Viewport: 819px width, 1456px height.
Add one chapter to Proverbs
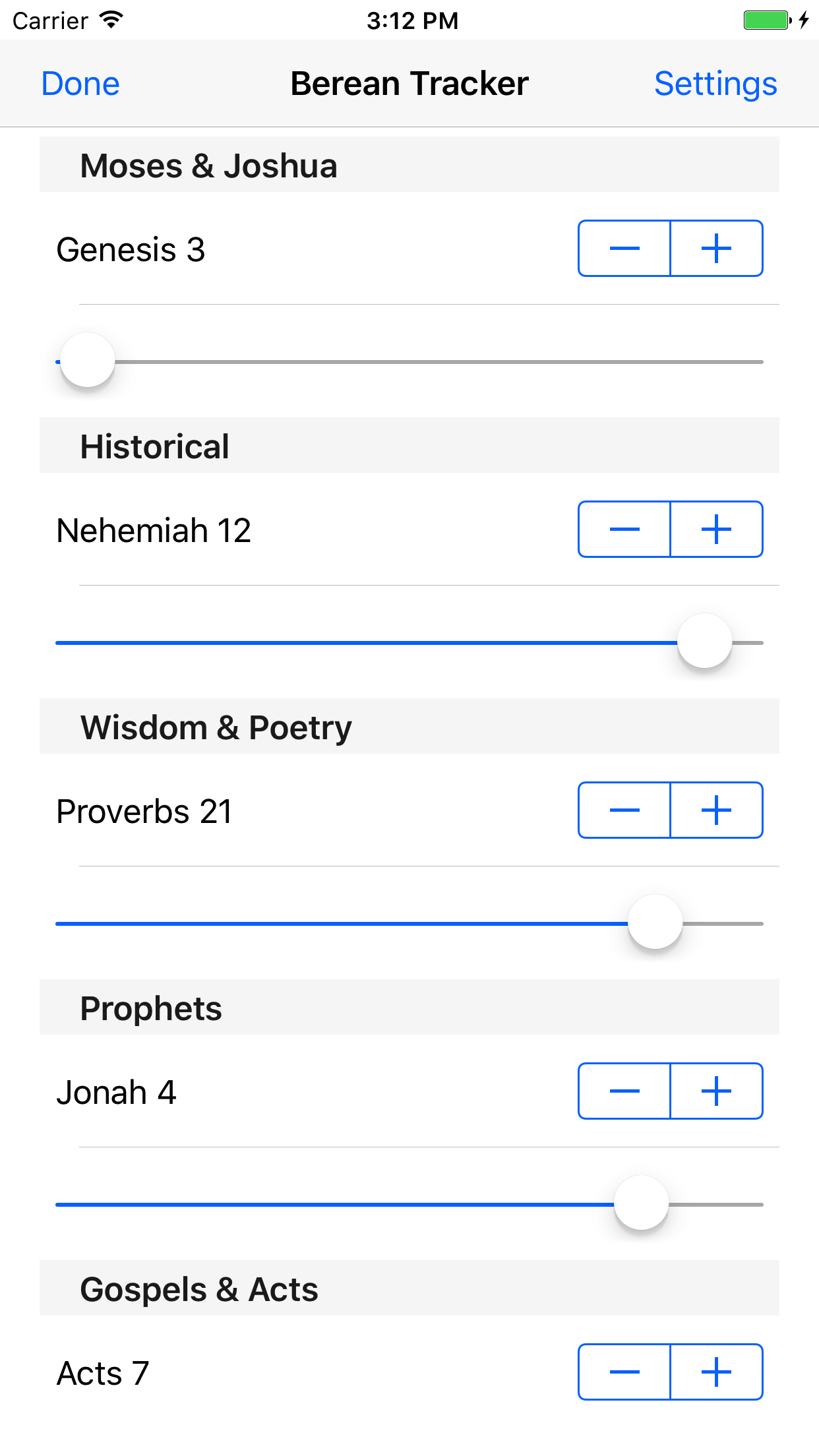pos(717,810)
